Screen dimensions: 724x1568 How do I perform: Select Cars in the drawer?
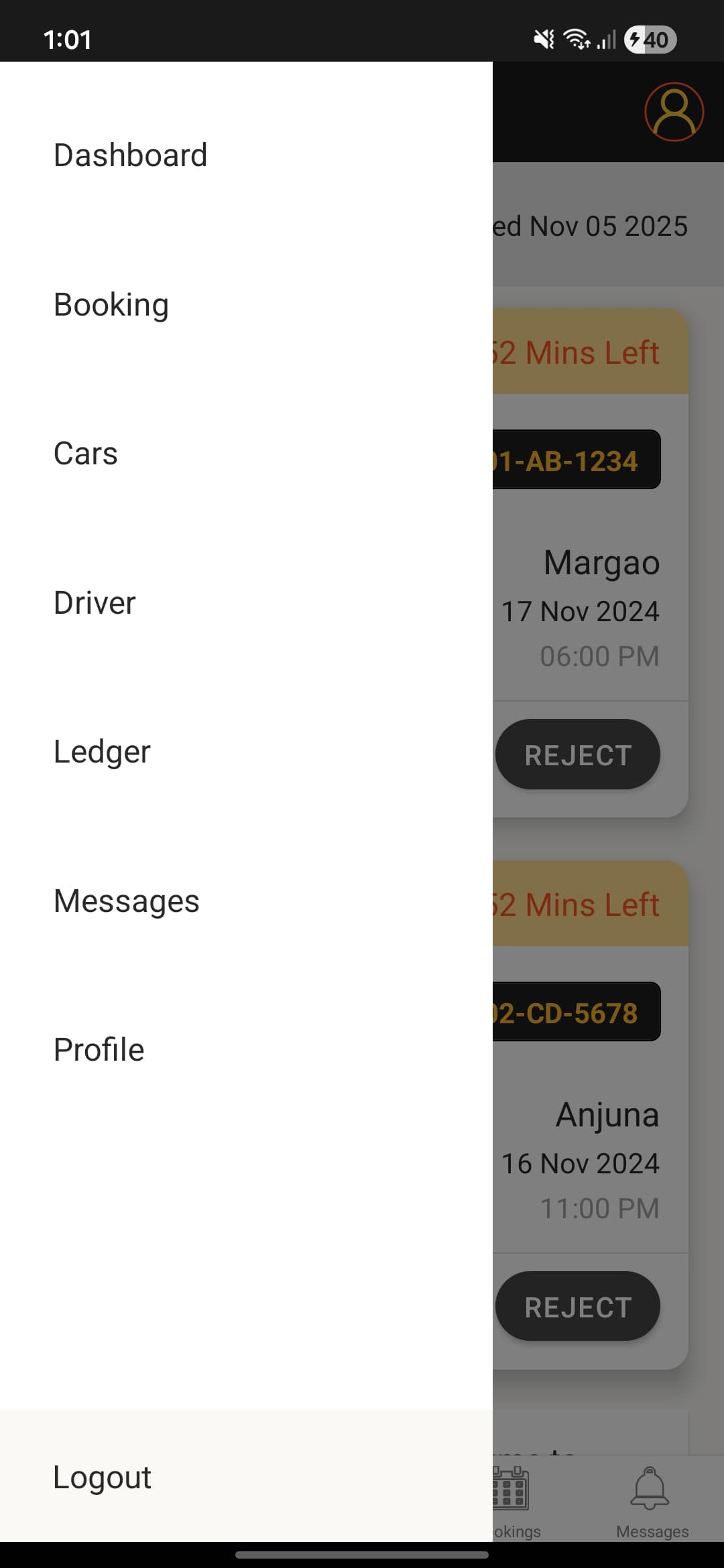coord(84,453)
